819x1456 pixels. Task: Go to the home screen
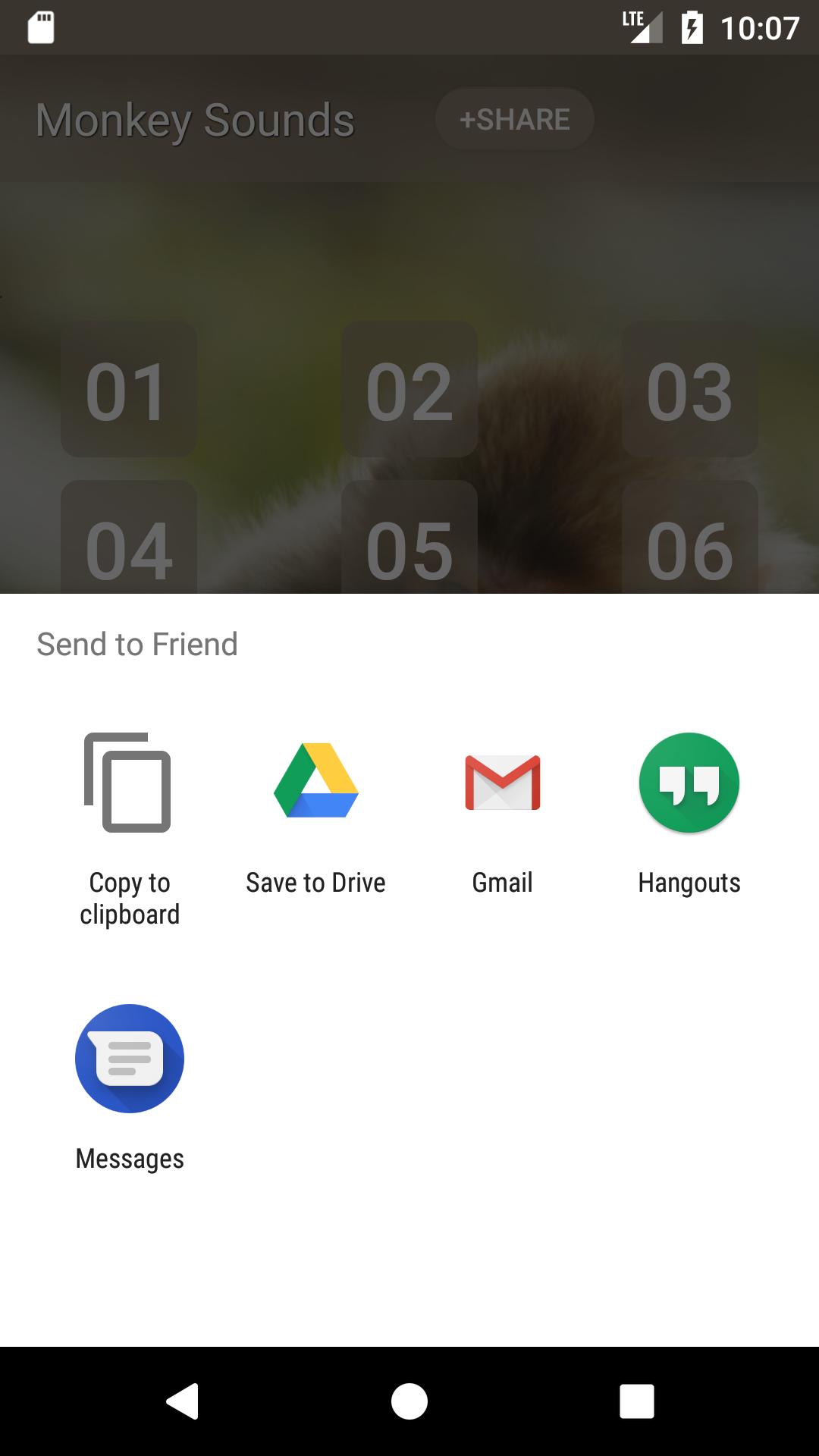pyautogui.click(x=409, y=1401)
